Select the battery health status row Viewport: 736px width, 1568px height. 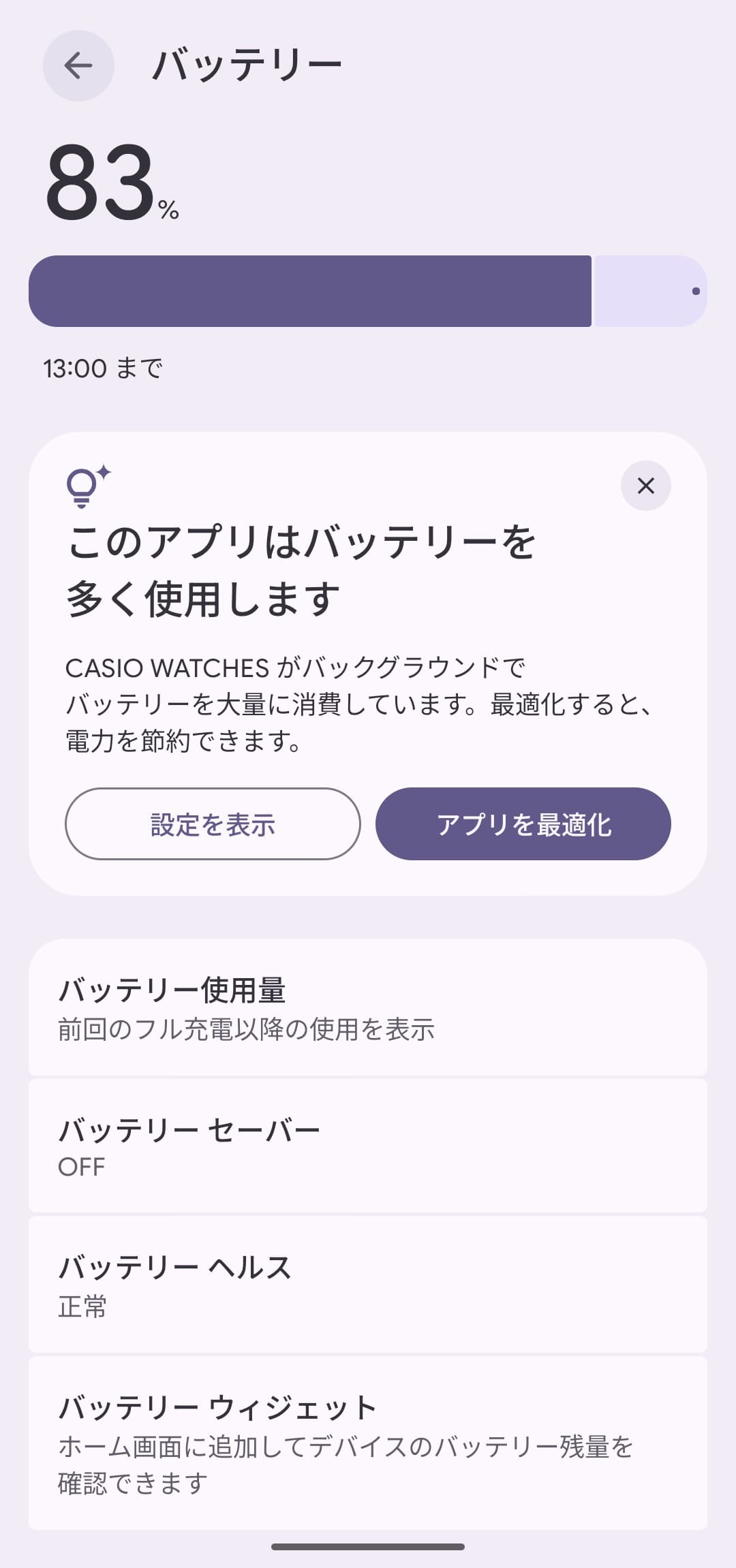[368, 1284]
